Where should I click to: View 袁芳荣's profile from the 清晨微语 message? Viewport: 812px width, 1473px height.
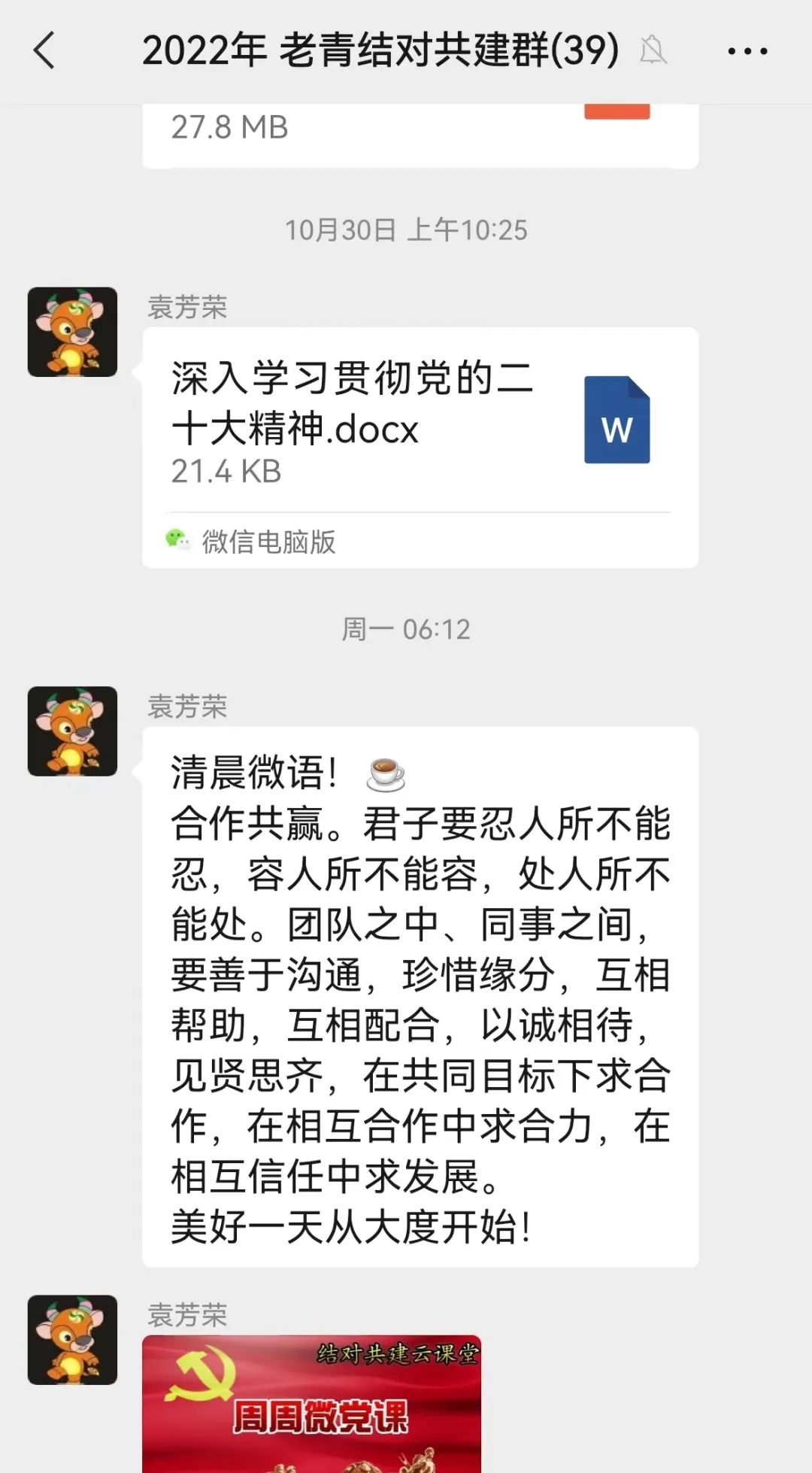tap(72, 731)
